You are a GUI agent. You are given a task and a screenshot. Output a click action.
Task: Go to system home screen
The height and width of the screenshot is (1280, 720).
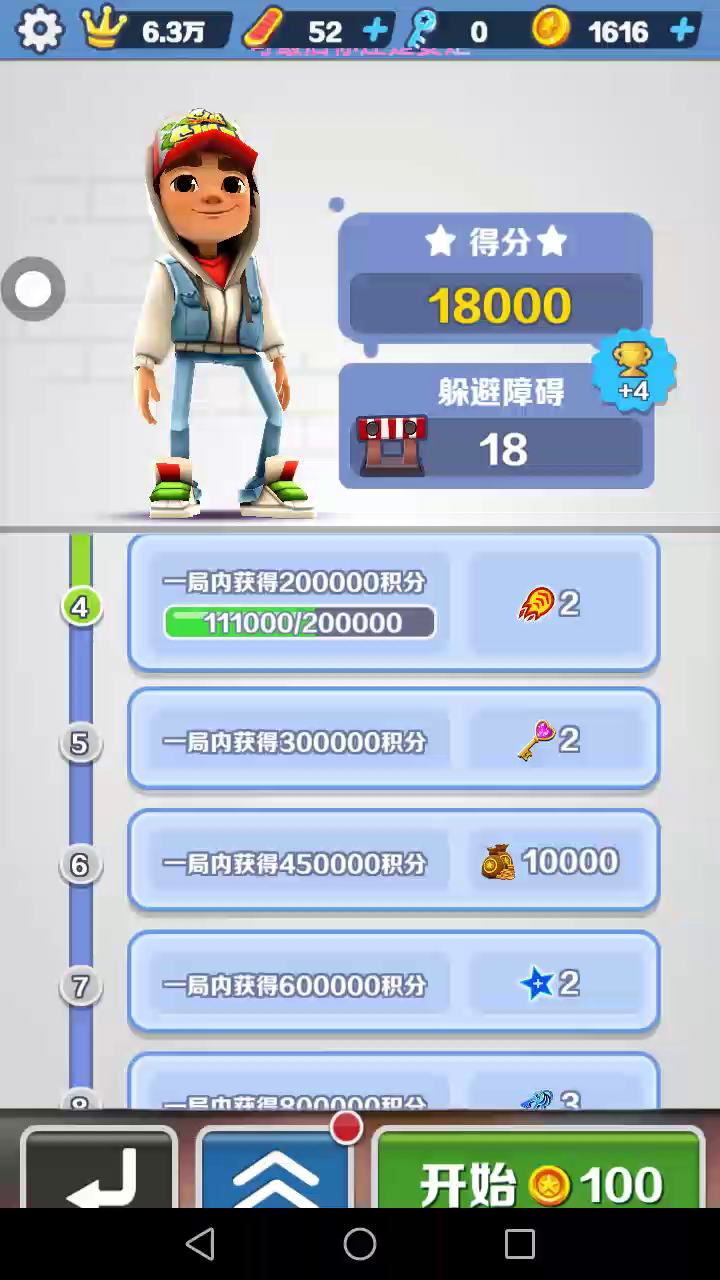[360, 1244]
